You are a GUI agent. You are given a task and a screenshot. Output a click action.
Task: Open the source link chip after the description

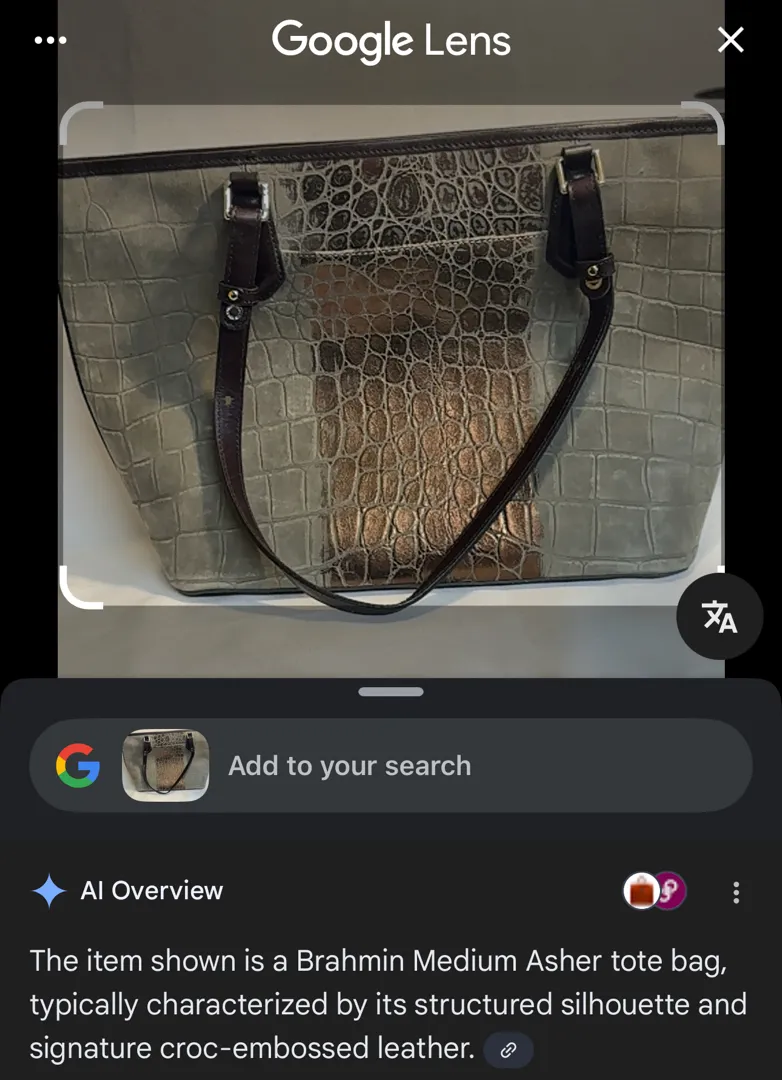[x=508, y=1050]
